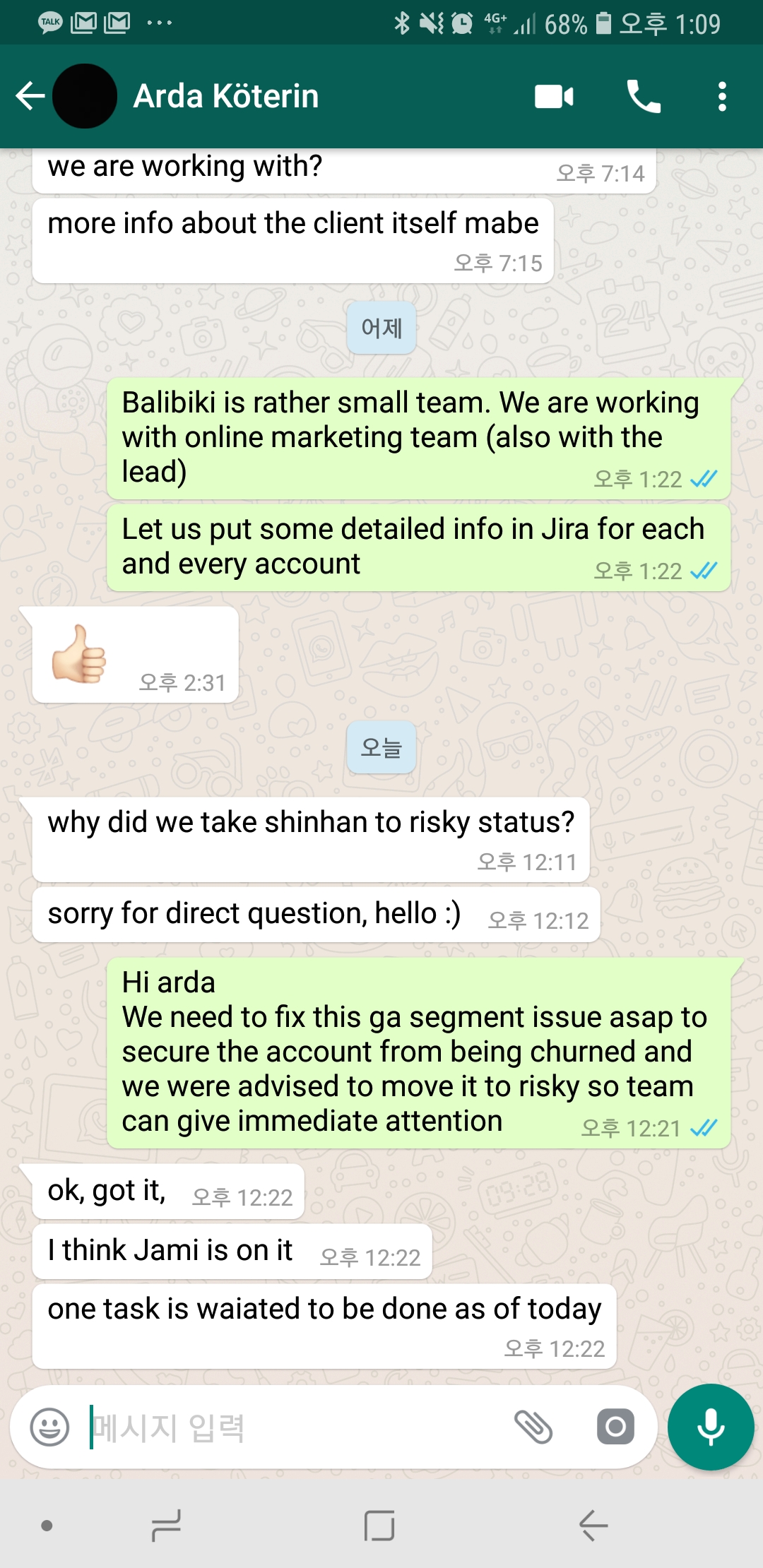
Task: Focus the message input field
Action: (x=297, y=1427)
